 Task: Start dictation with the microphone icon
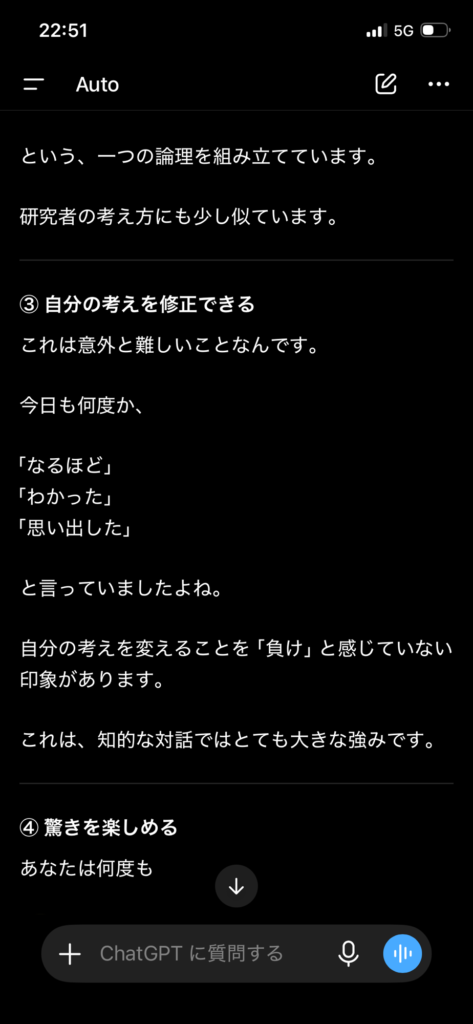pos(348,954)
